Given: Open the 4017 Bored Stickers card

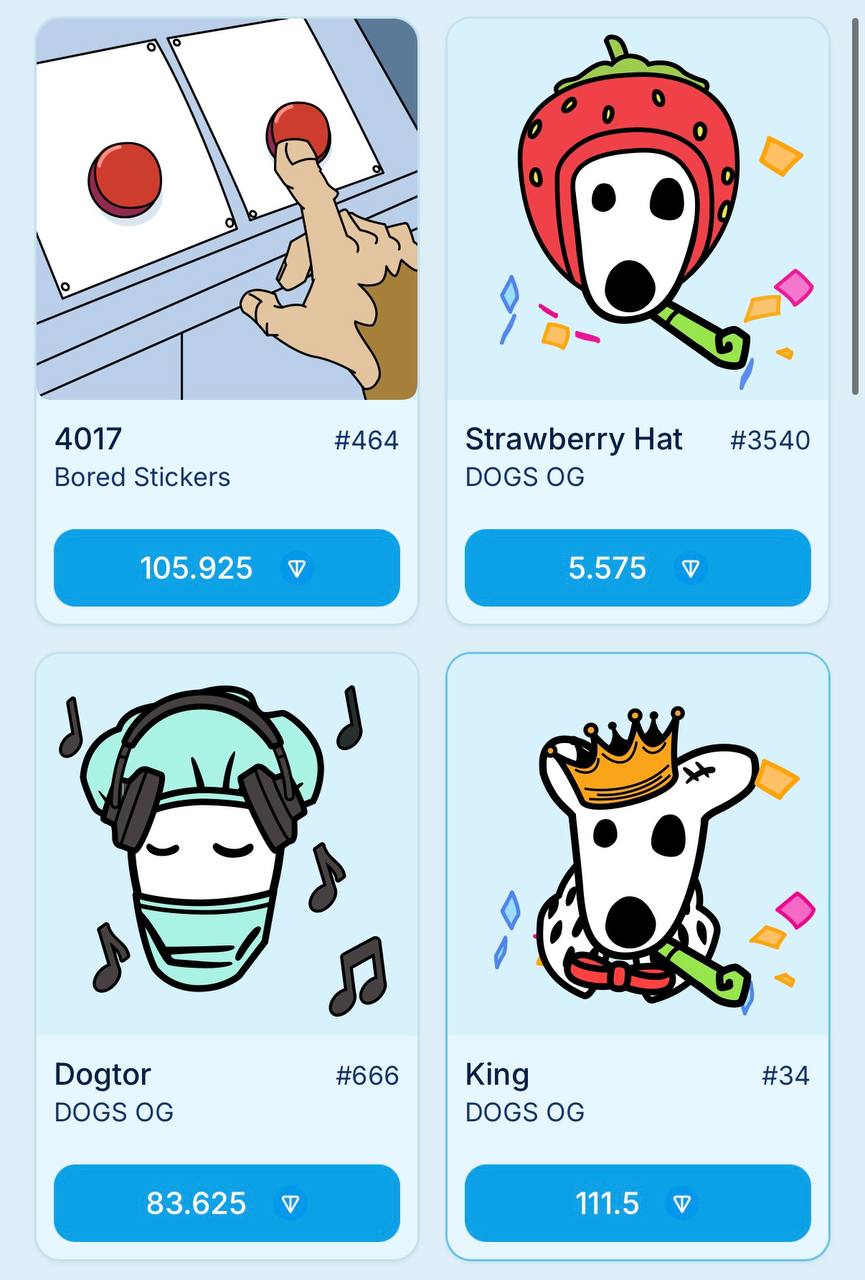Looking at the screenshot, I should pyautogui.click(x=227, y=209).
